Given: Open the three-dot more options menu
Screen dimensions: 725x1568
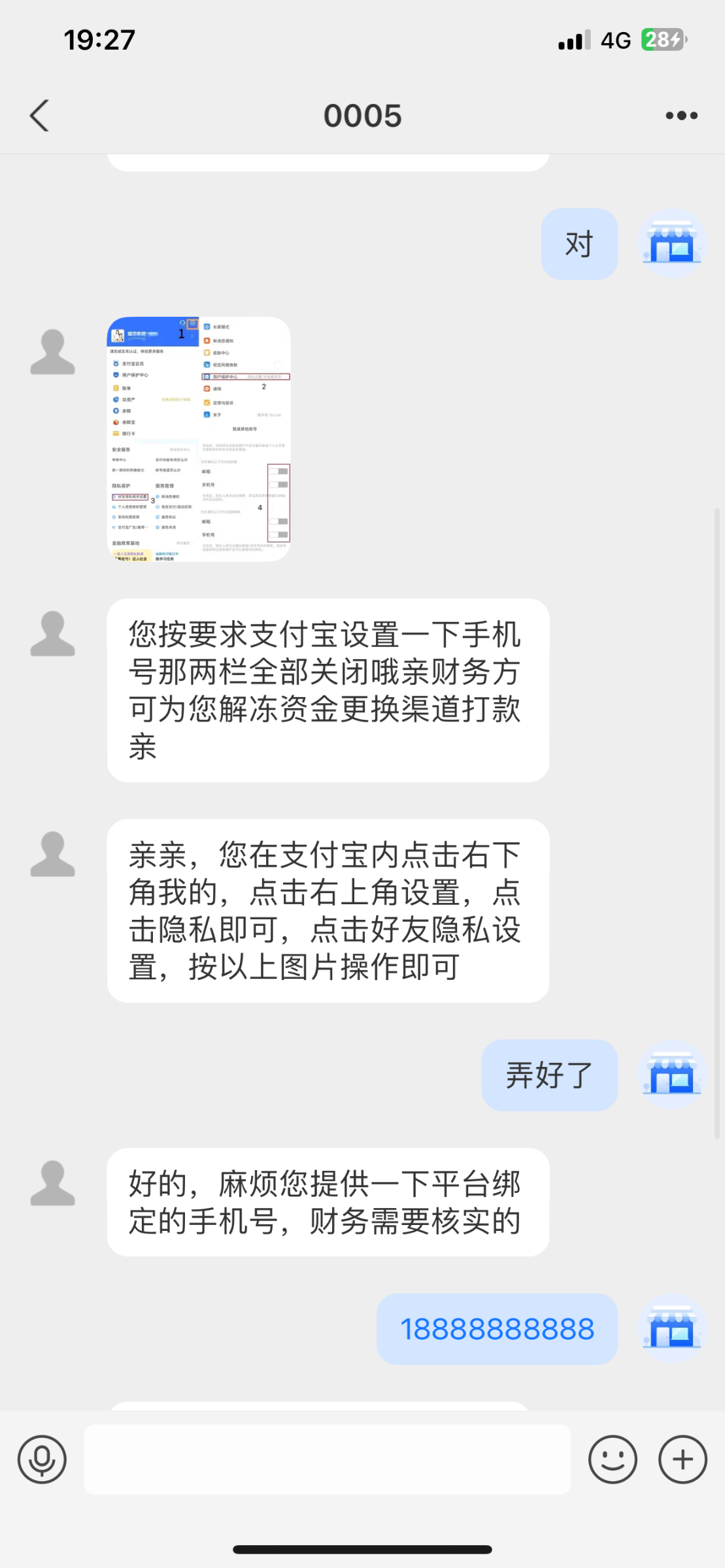Looking at the screenshot, I should pos(681,116).
